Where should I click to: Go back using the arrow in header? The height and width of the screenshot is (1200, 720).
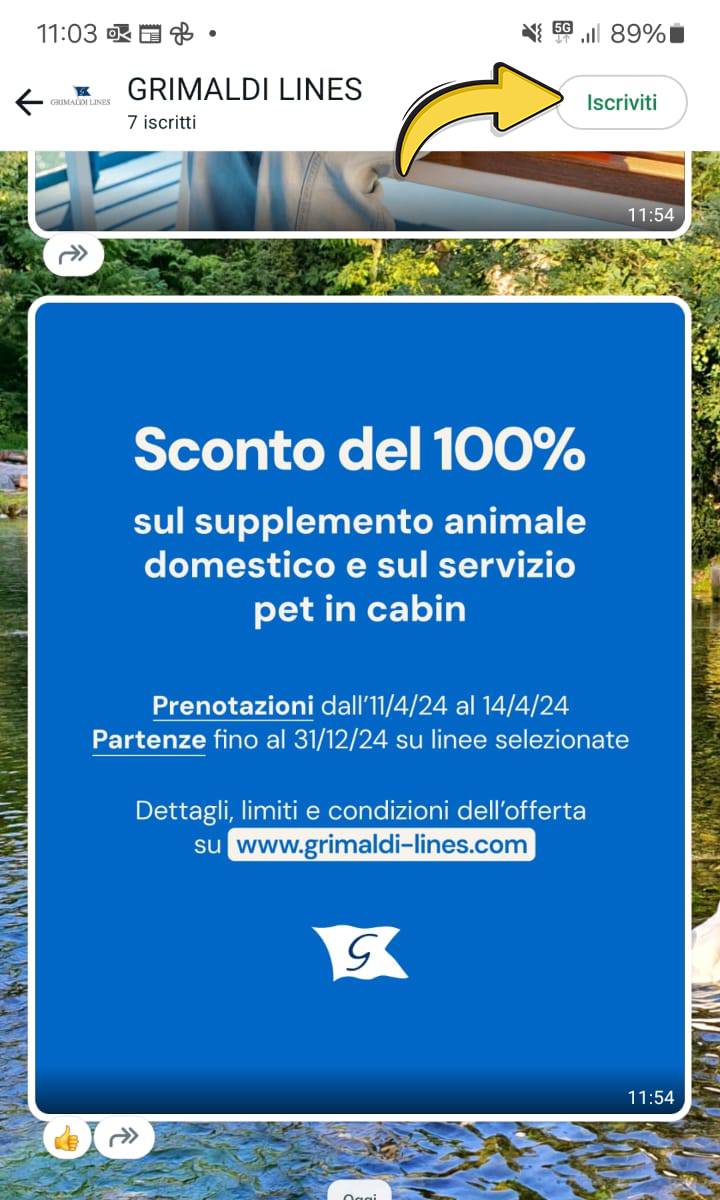coord(30,101)
